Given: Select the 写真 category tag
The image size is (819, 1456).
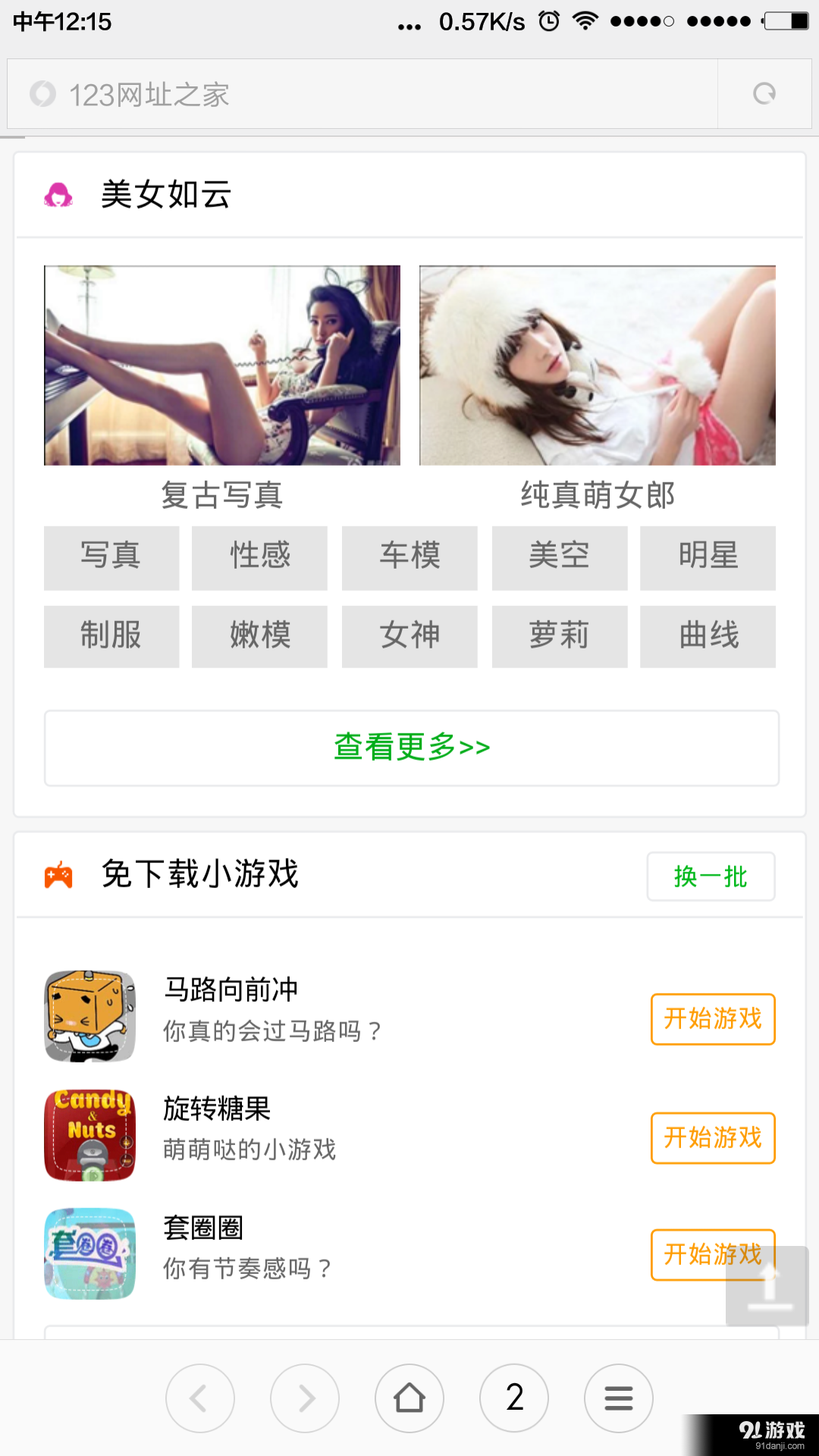Looking at the screenshot, I should 111,557.
